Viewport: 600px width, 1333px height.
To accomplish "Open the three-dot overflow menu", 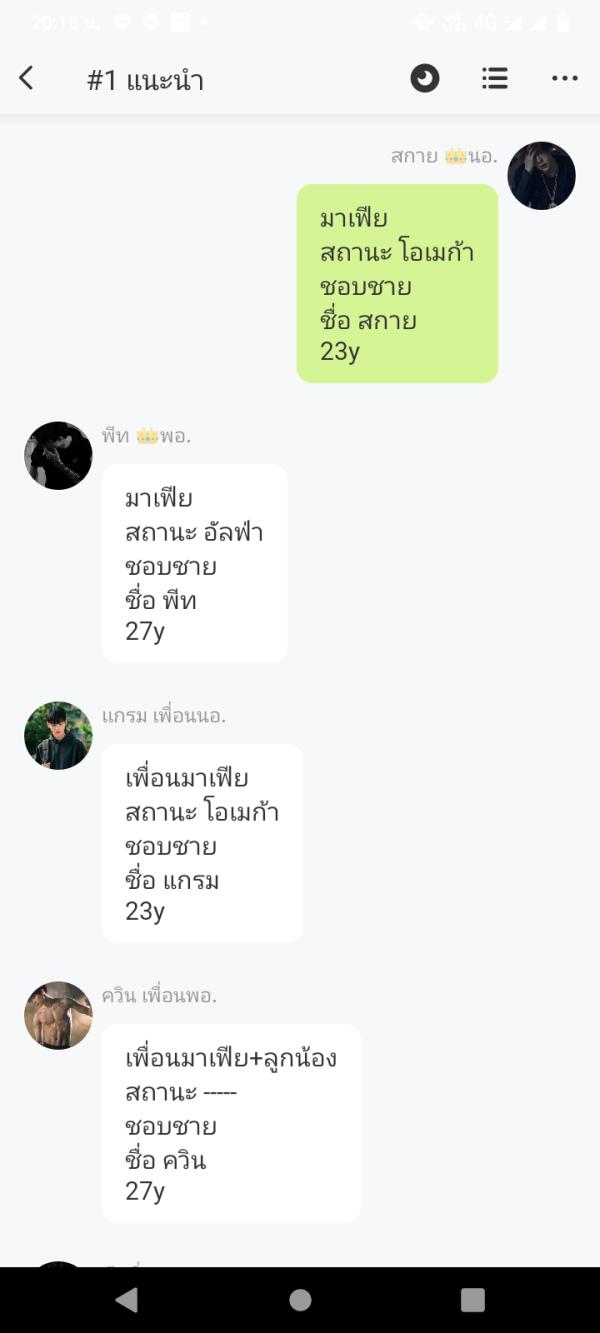I will click(x=564, y=78).
